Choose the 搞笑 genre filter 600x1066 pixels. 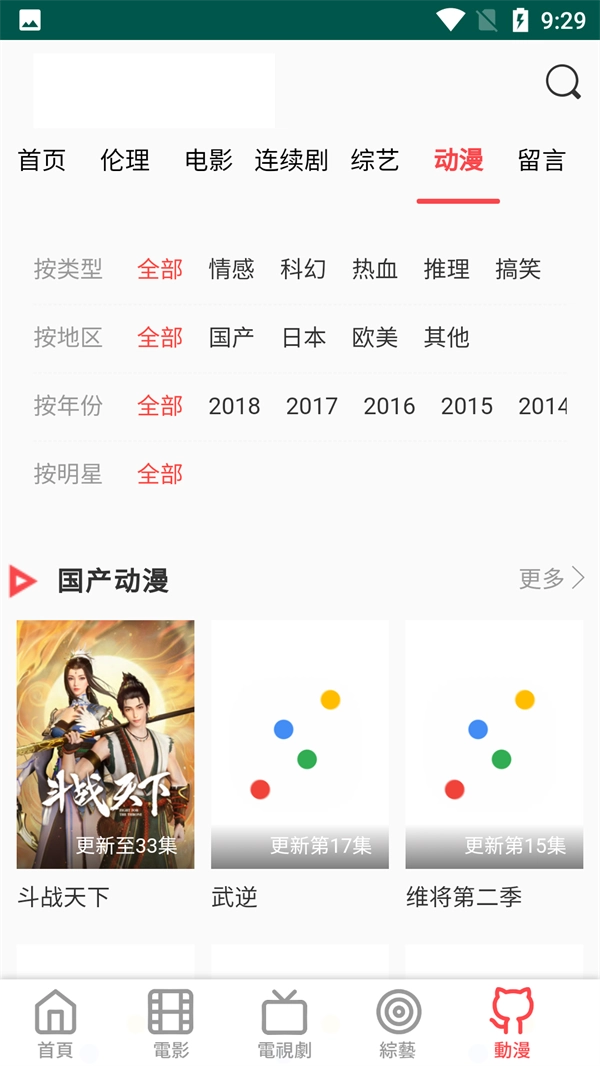point(518,269)
